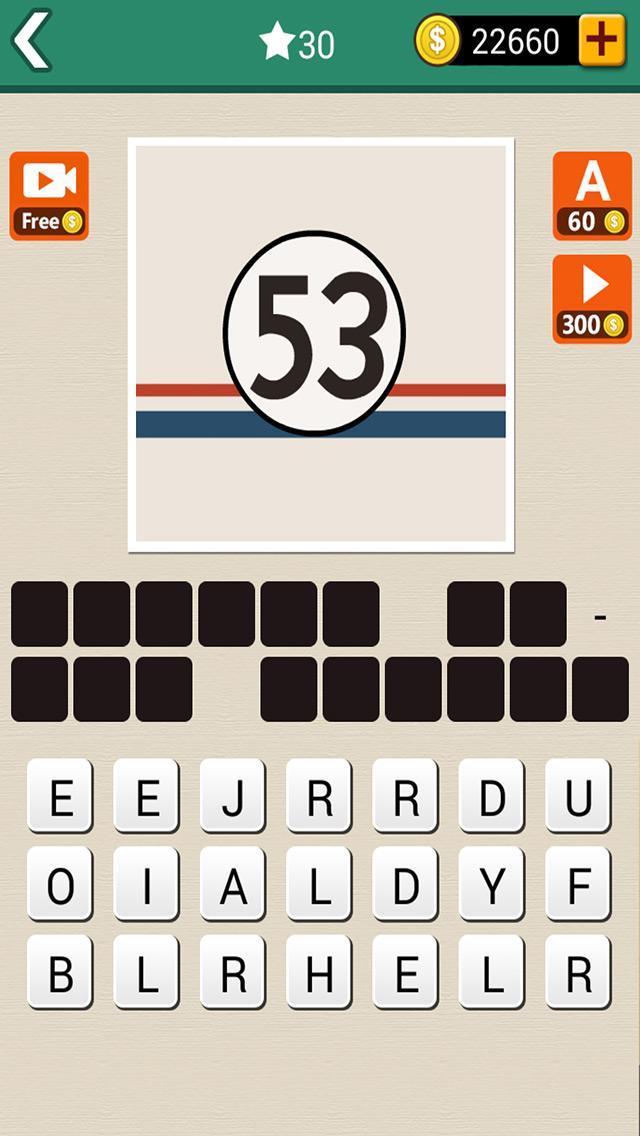Choose the letter O tile

60,884
